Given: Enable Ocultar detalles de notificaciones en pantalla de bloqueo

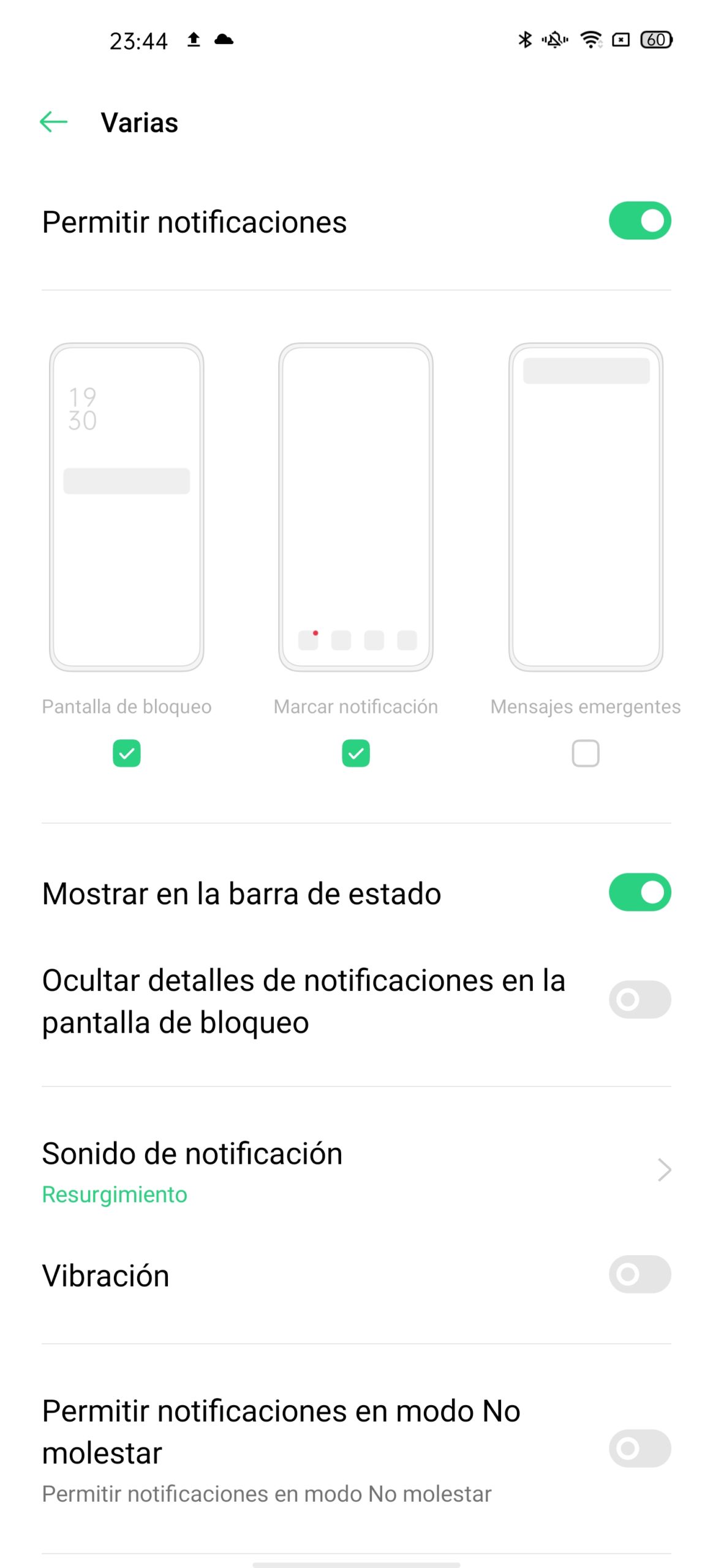Looking at the screenshot, I should pyautogui.click(x=639, y=1000).
